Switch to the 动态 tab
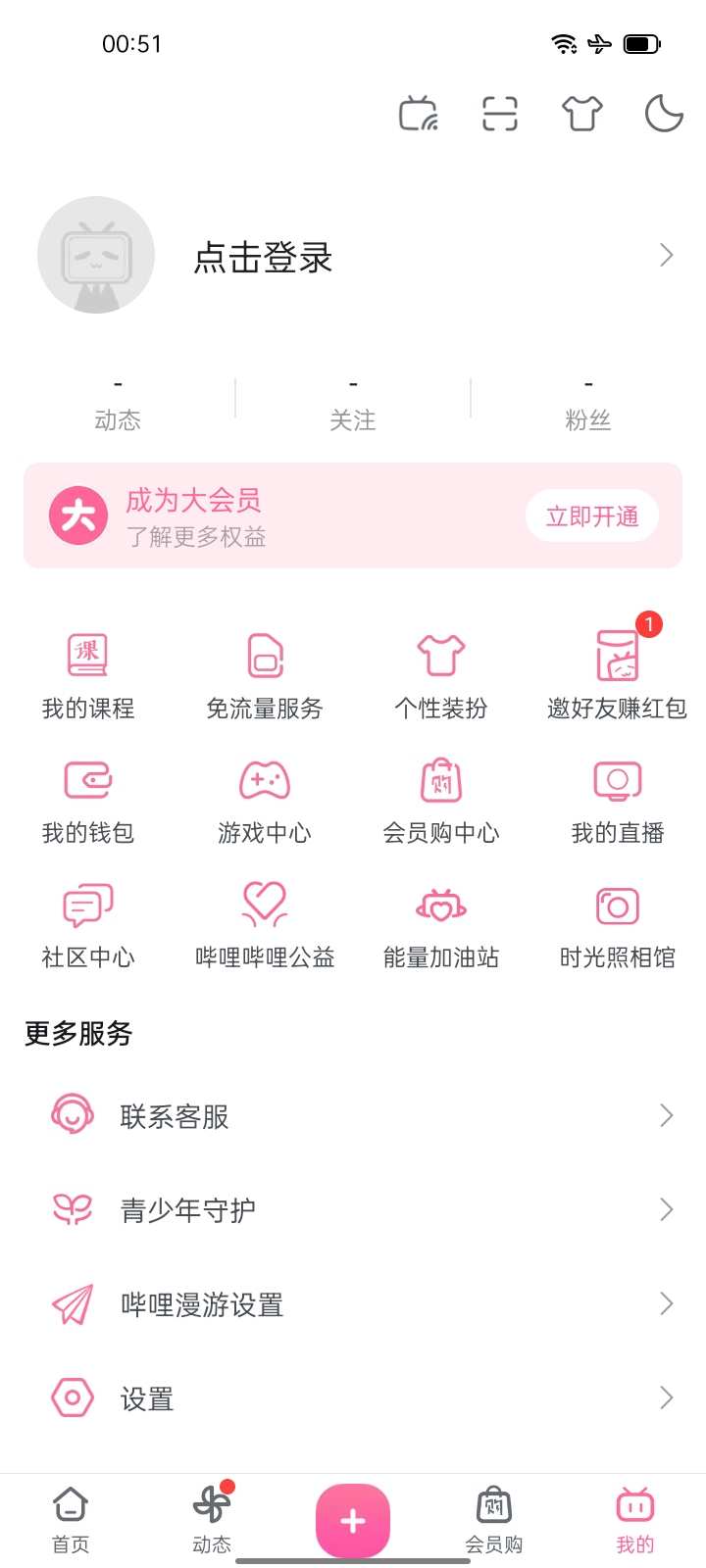 (x=212, y=1520)
